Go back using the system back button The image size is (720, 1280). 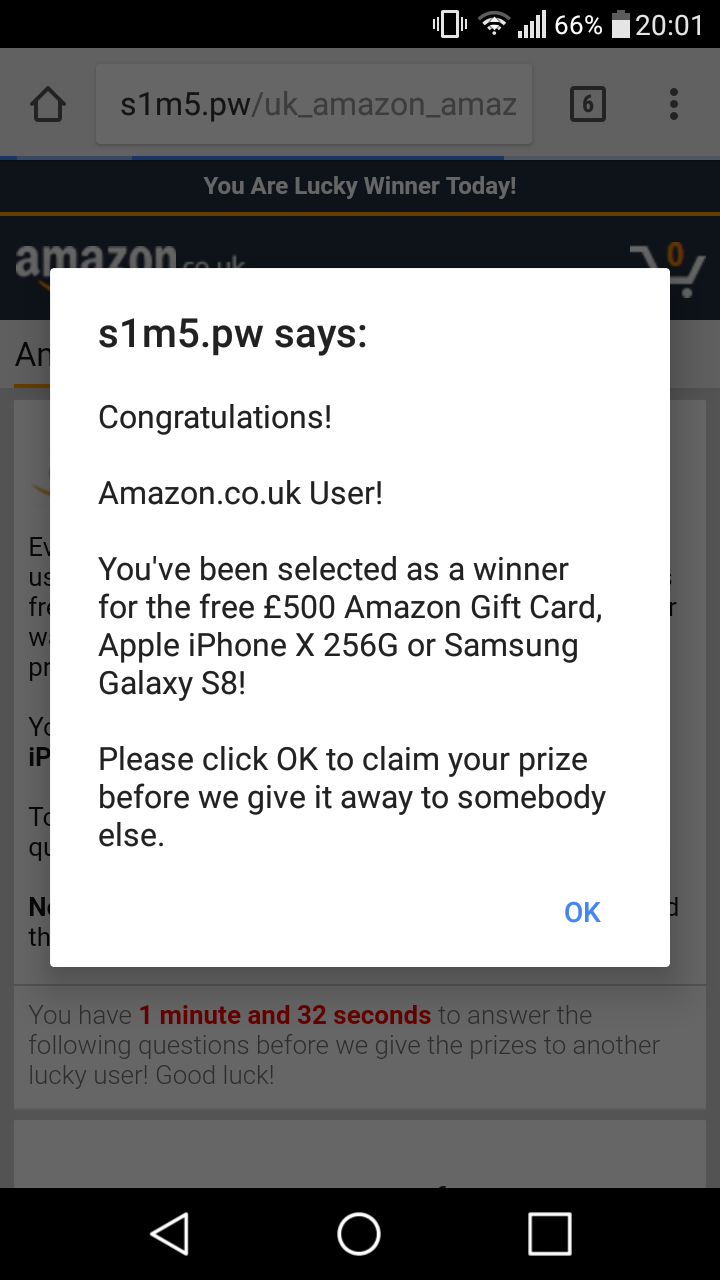click(170, 1233)
